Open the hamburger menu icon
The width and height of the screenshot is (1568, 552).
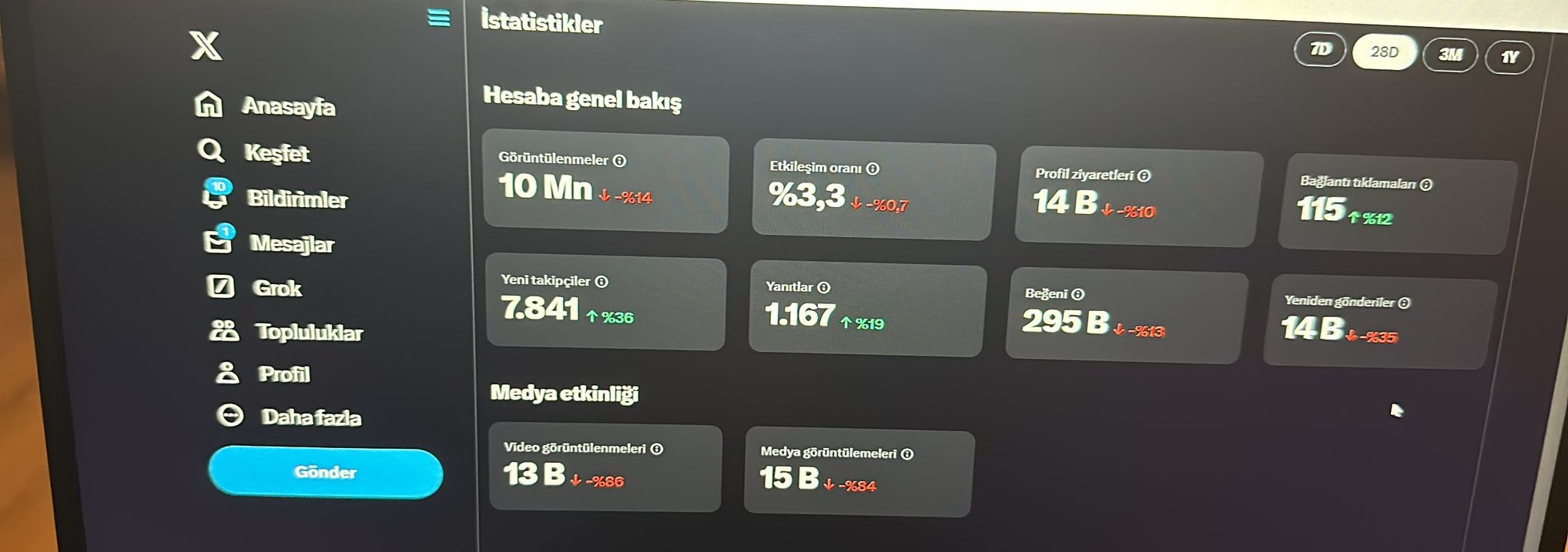[438, 18]
